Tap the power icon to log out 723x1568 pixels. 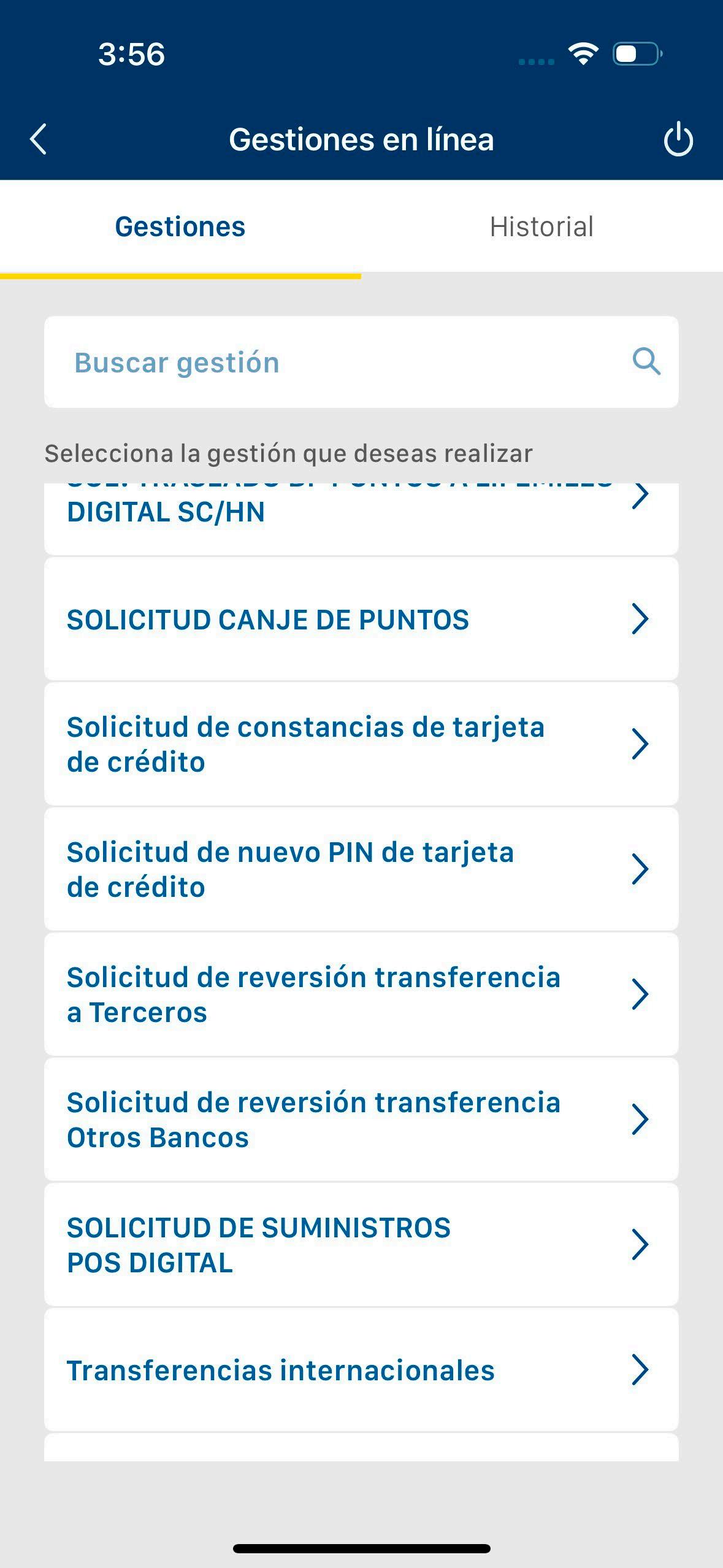tap(678, 139)
